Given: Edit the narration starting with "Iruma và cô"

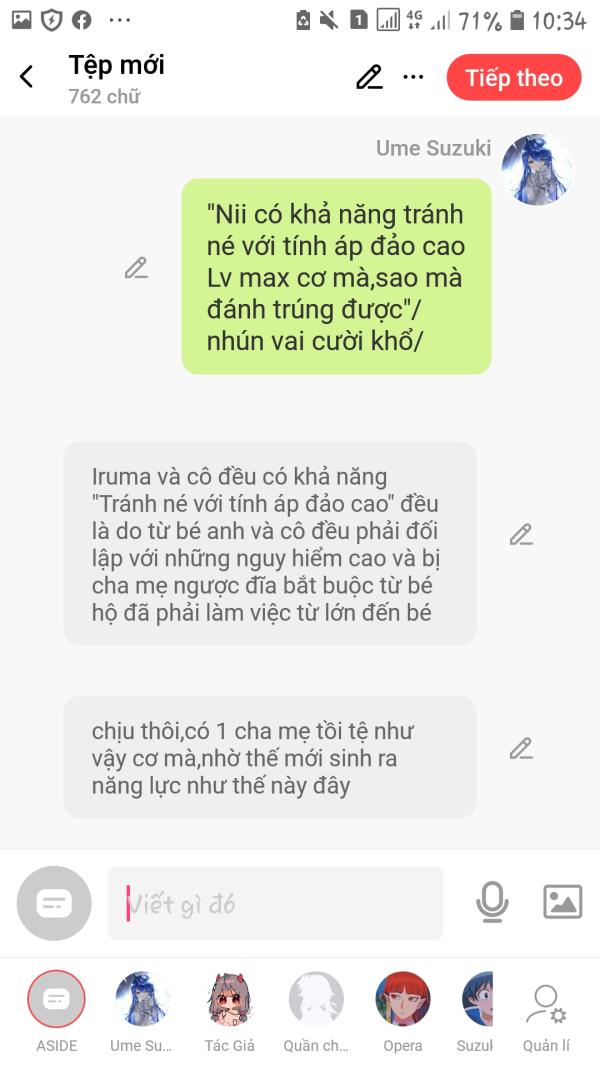Looking at the screenshot, I should [521, 535].
